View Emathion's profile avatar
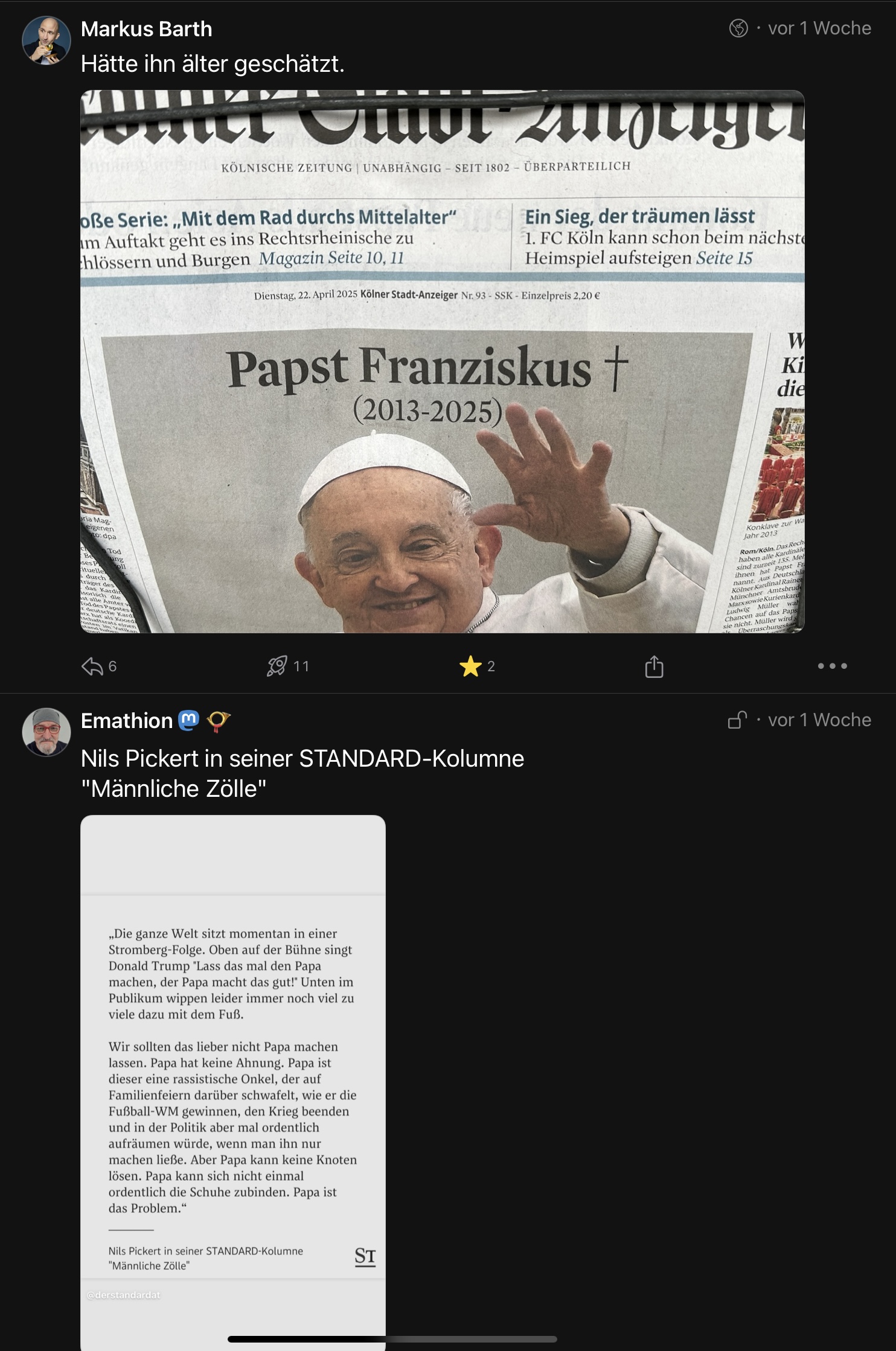 46,732
